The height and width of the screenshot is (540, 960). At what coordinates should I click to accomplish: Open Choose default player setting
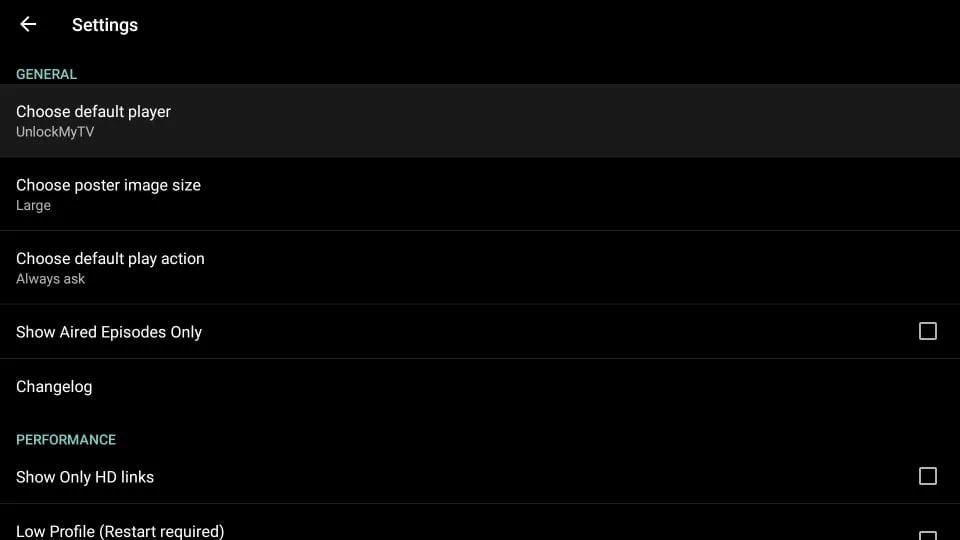94,120
